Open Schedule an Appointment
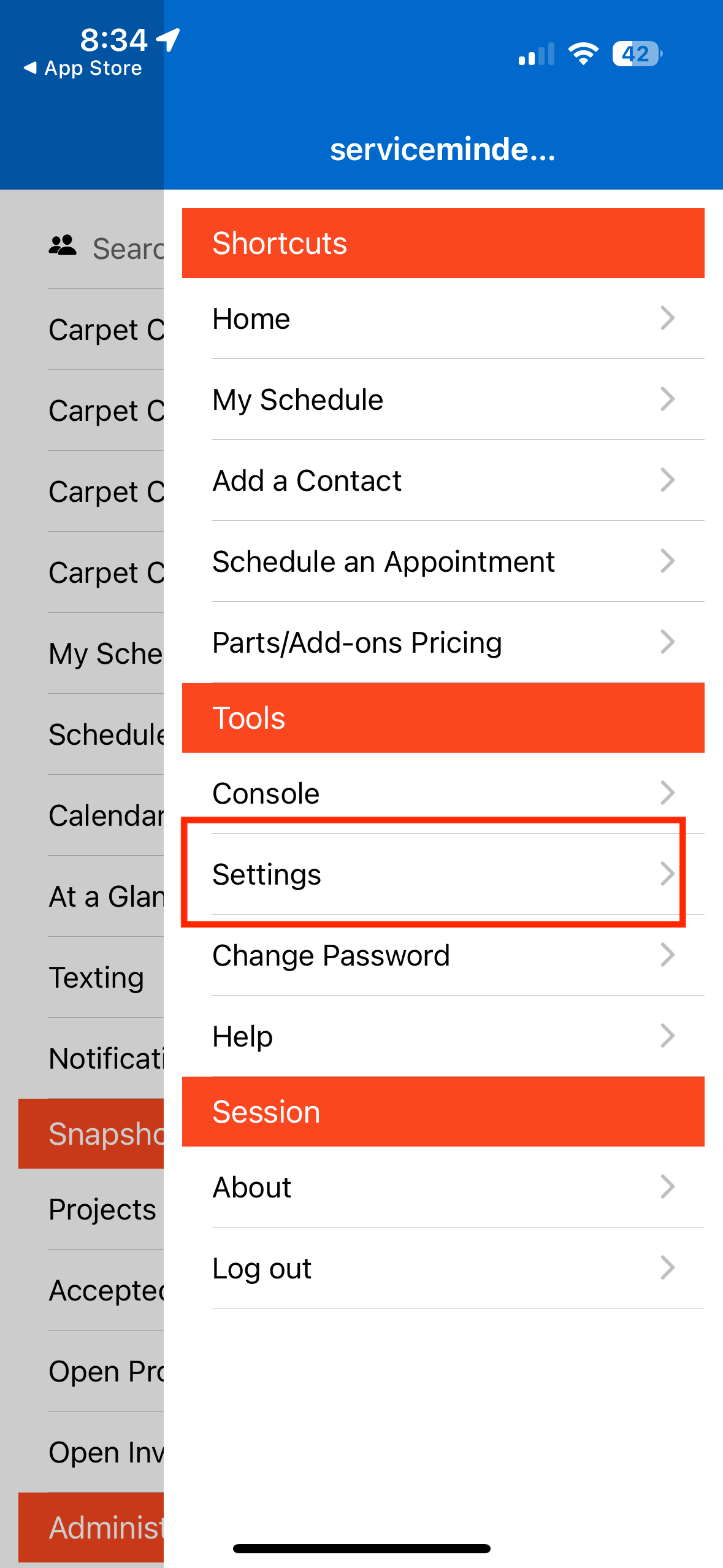The width and height of the screenshot is (723, 1568). coord(442,561)
